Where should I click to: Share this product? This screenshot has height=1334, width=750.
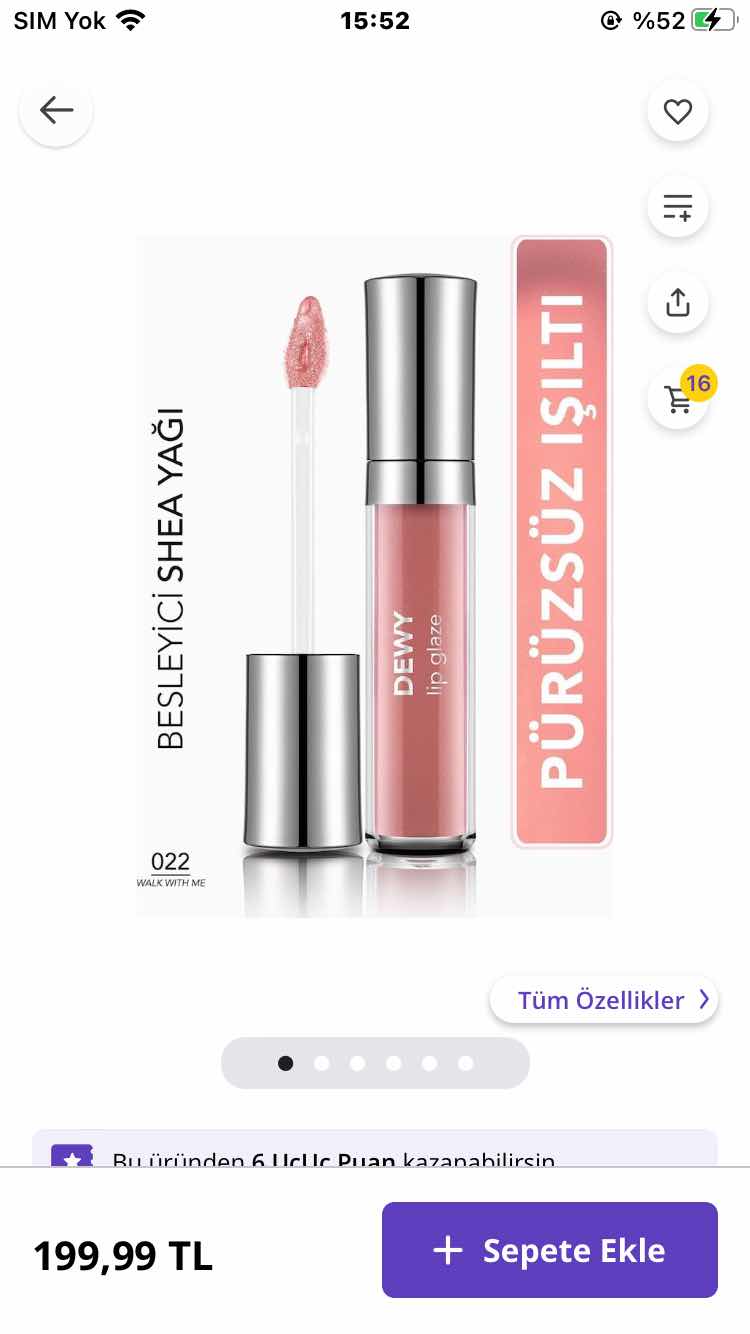coord(678,302)
